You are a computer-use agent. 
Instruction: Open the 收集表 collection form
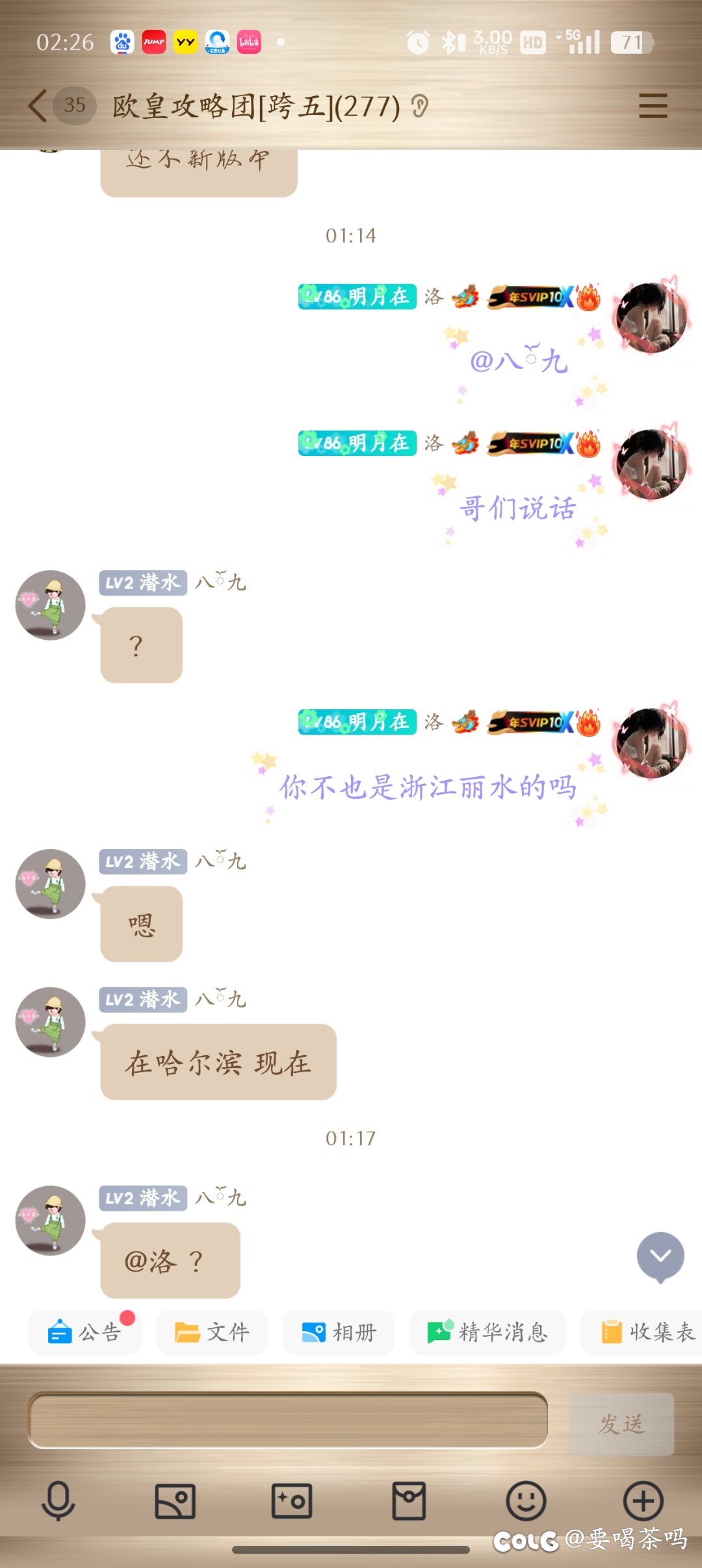click(x=643, y=1332)
